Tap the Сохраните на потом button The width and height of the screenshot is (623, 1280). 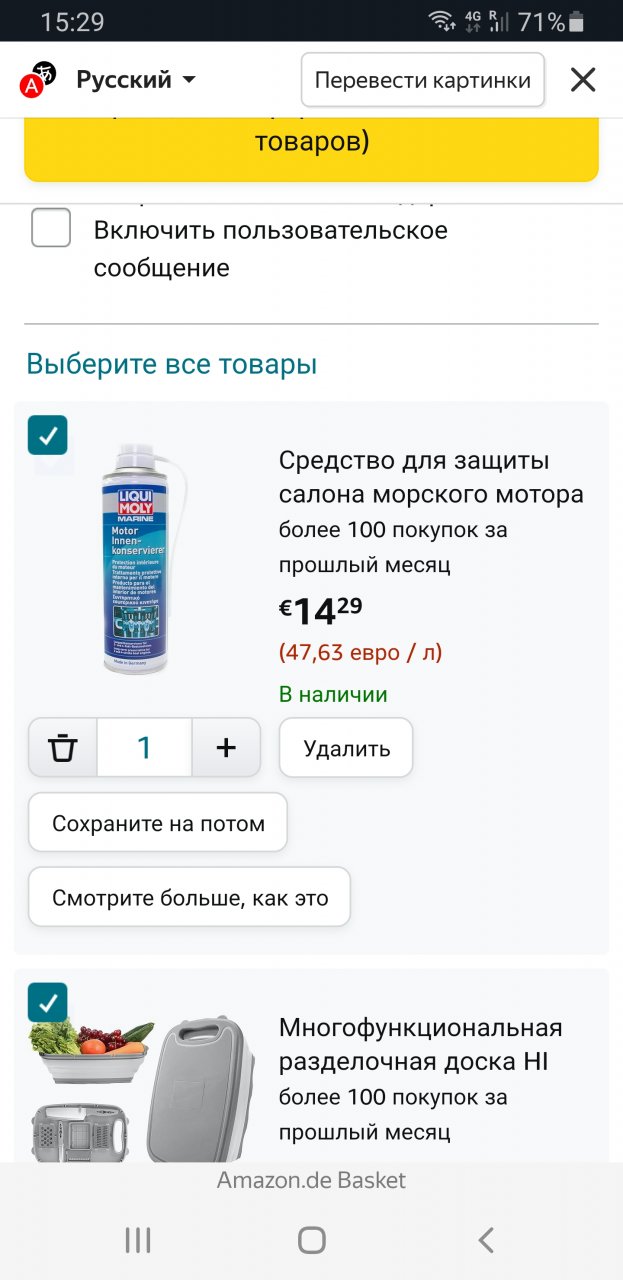[158, 823]
